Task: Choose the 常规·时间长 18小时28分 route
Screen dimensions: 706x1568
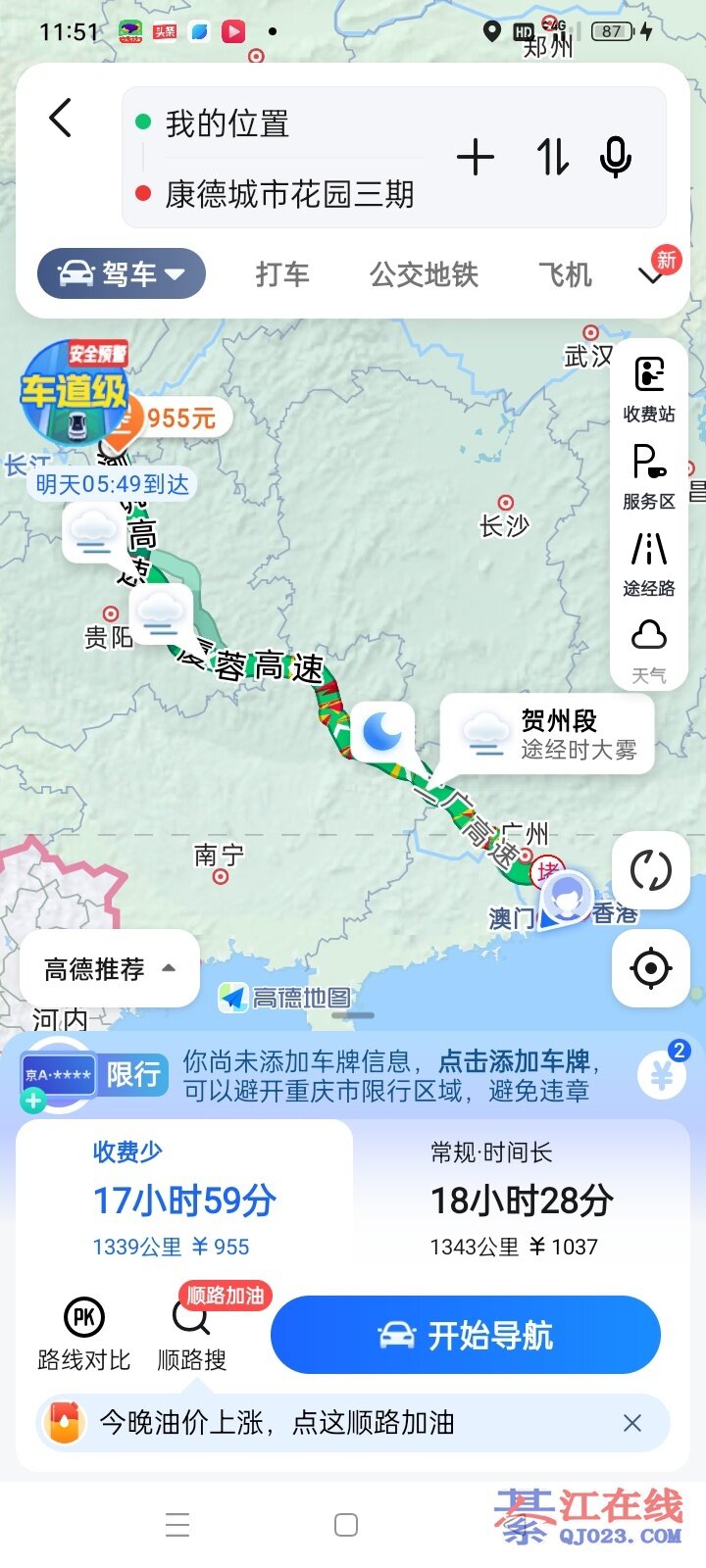Action: click(522, 1199)
